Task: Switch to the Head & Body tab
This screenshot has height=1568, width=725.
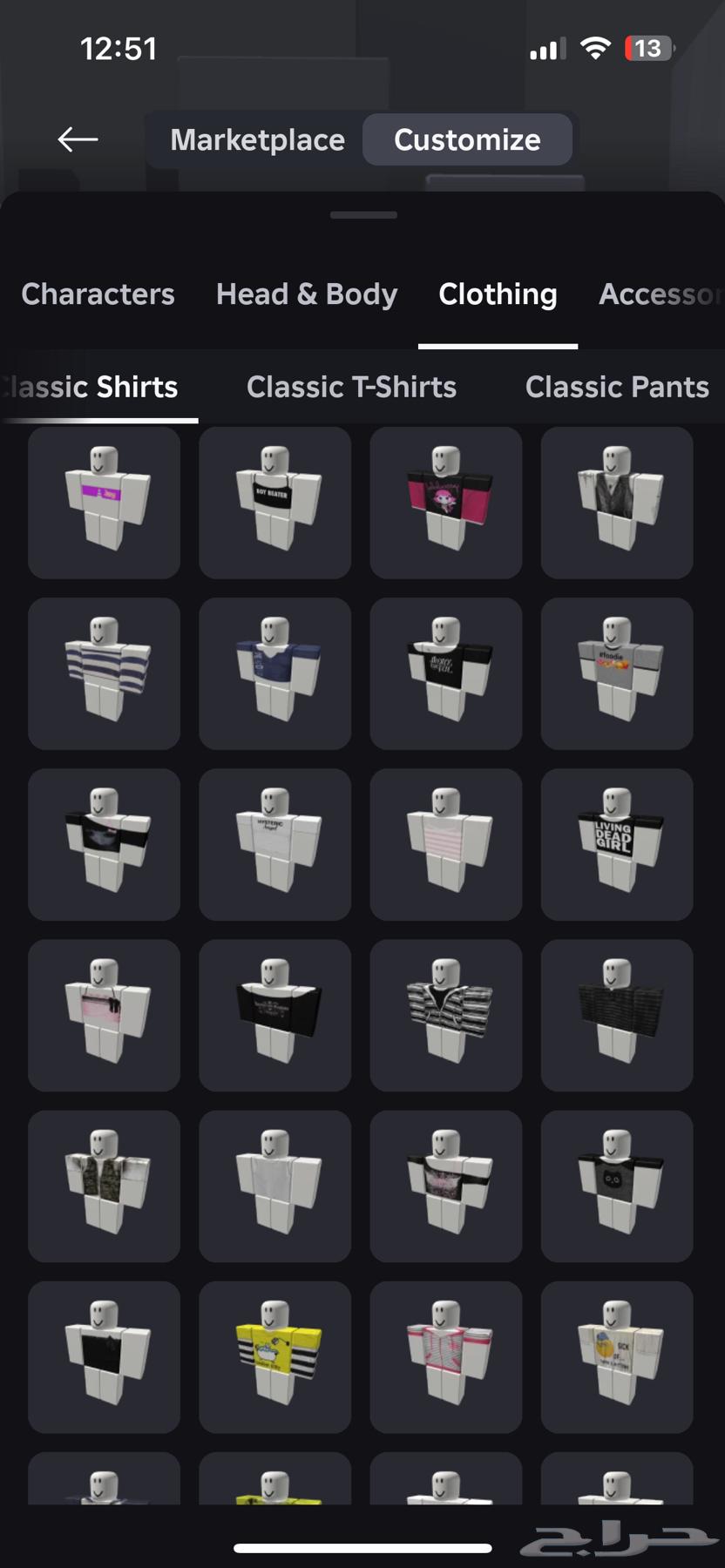Action: (x=307, y=294)
